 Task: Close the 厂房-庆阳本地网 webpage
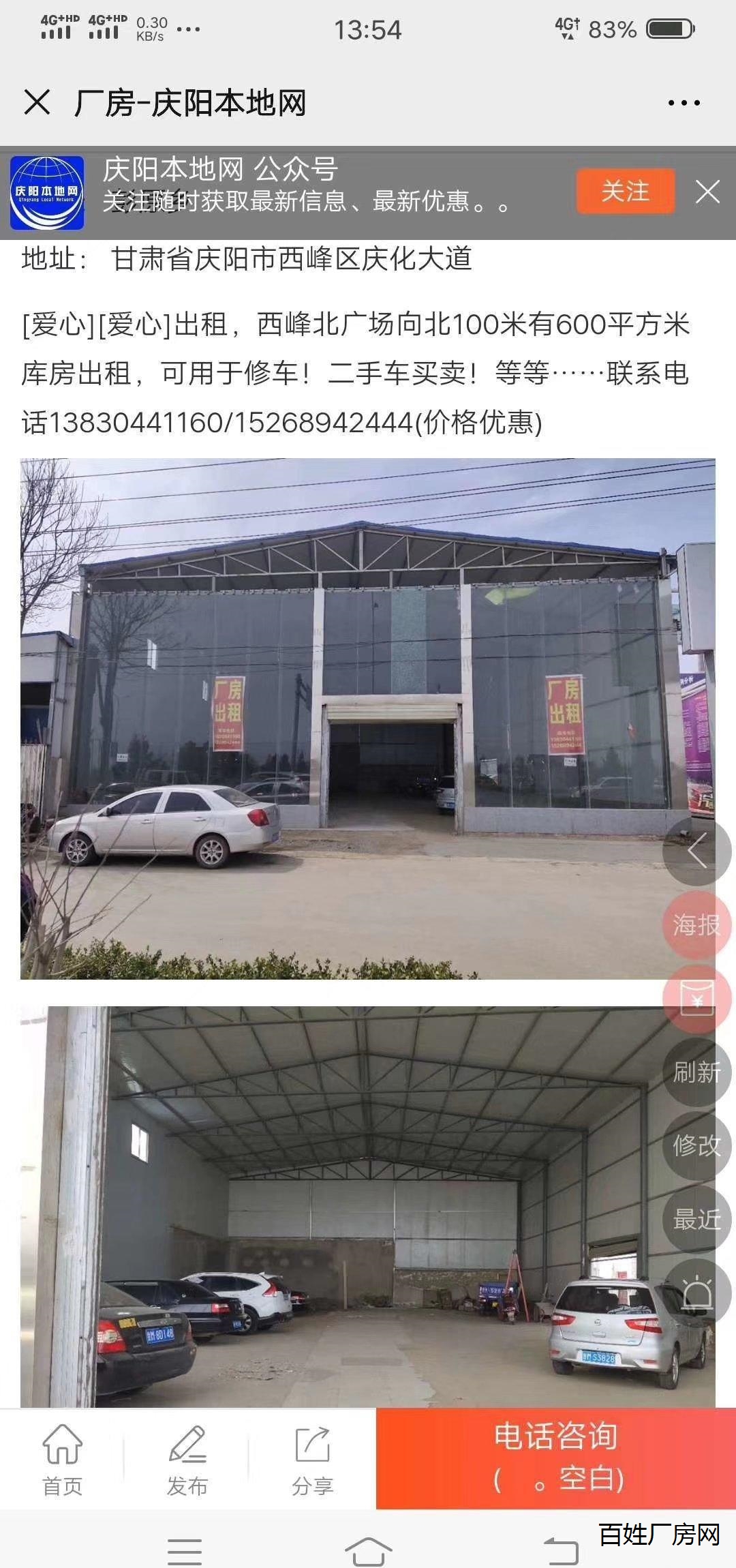click(x=37, y=103)
